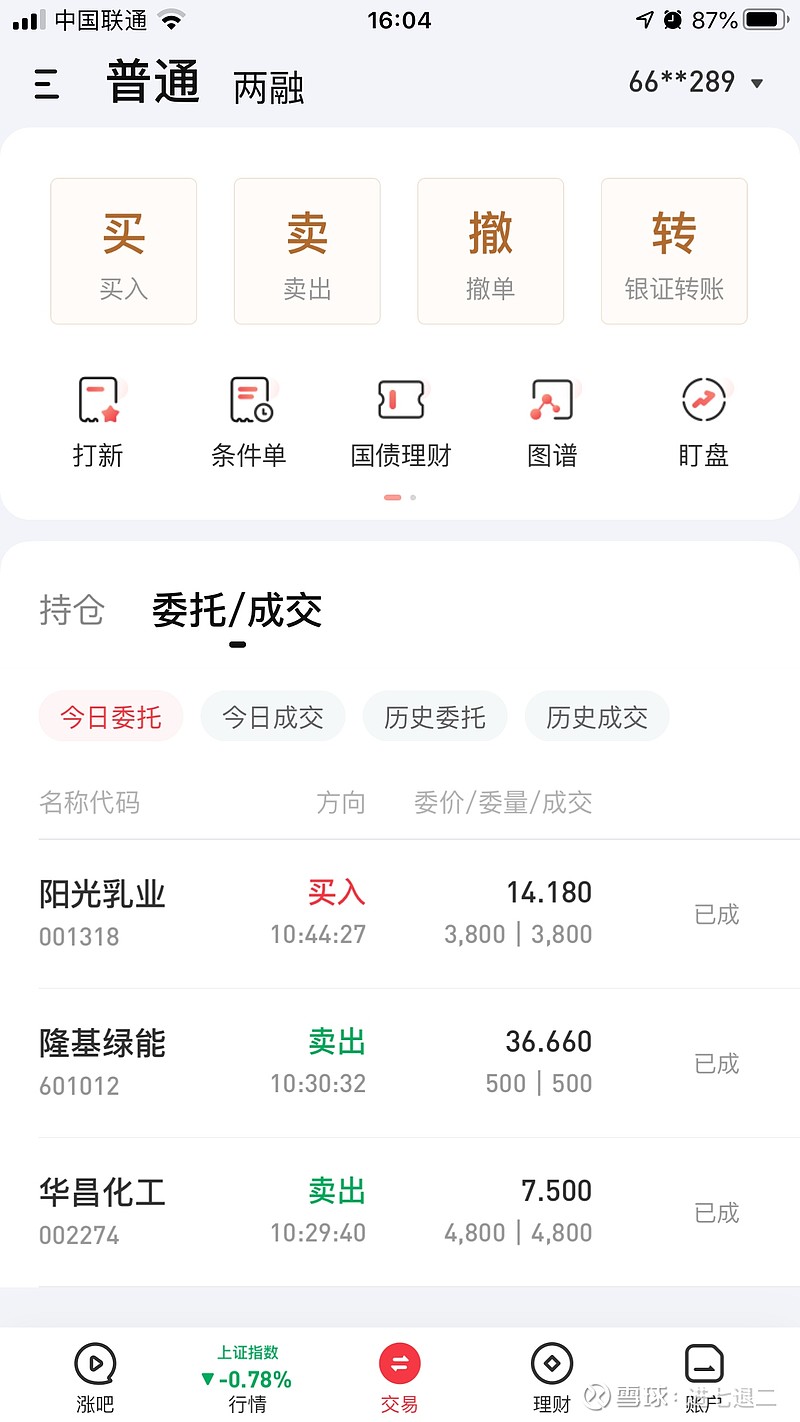This screenshot has height=1422, width=800.
Task: Open 撤单 to cancel orders
Action: pyautogui.click(x=490, y=251)
